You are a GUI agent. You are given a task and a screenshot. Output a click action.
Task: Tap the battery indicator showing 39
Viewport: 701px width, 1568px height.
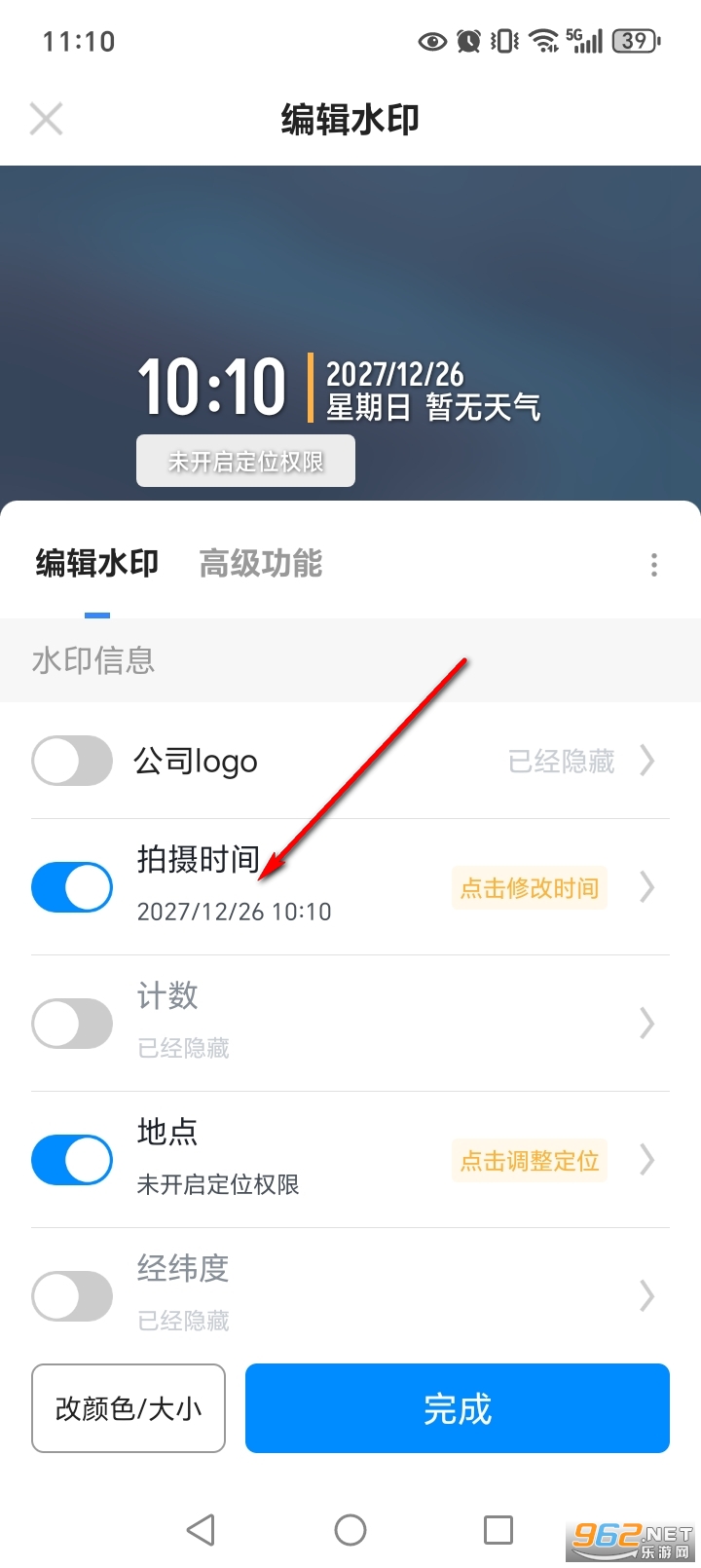coord(635,41)
